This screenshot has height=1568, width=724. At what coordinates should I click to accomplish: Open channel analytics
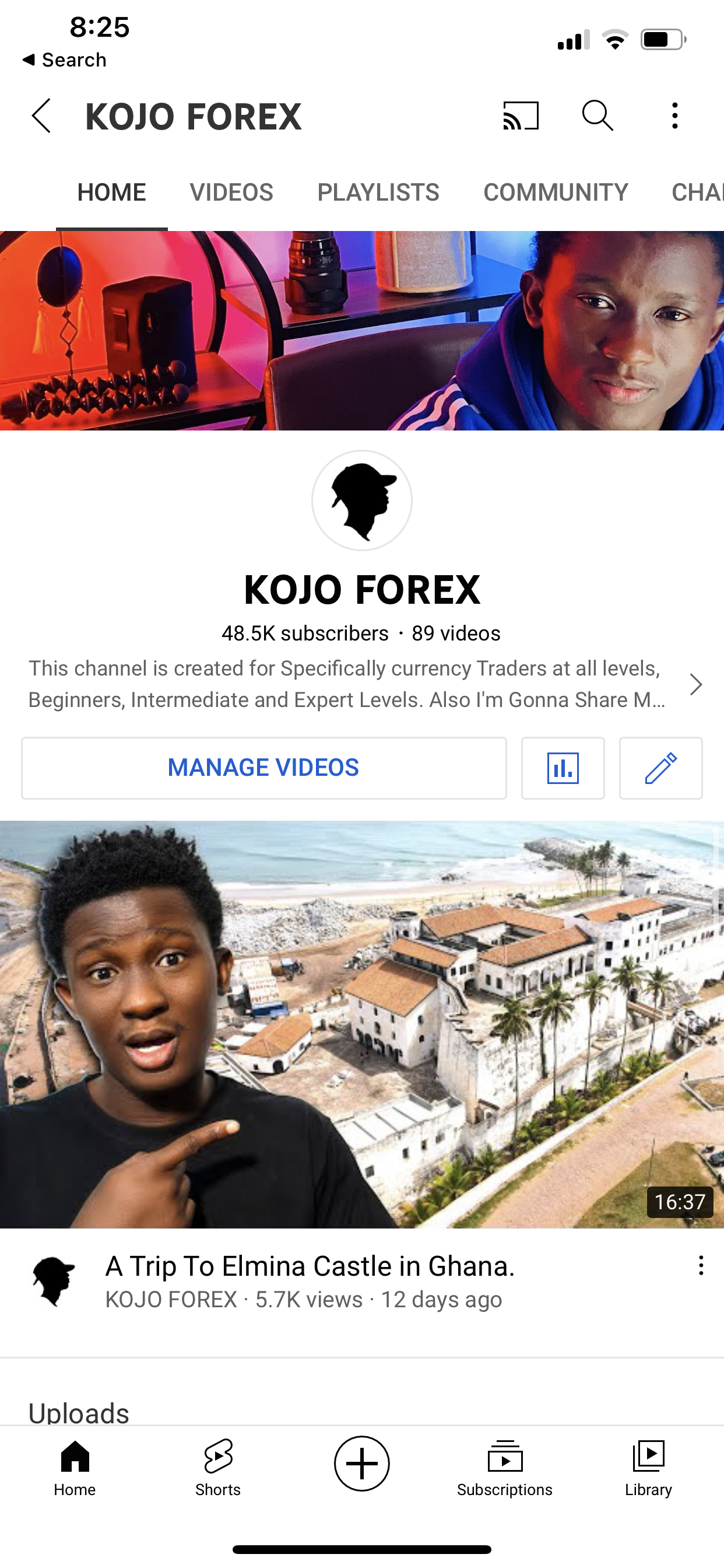click(563, 768)
